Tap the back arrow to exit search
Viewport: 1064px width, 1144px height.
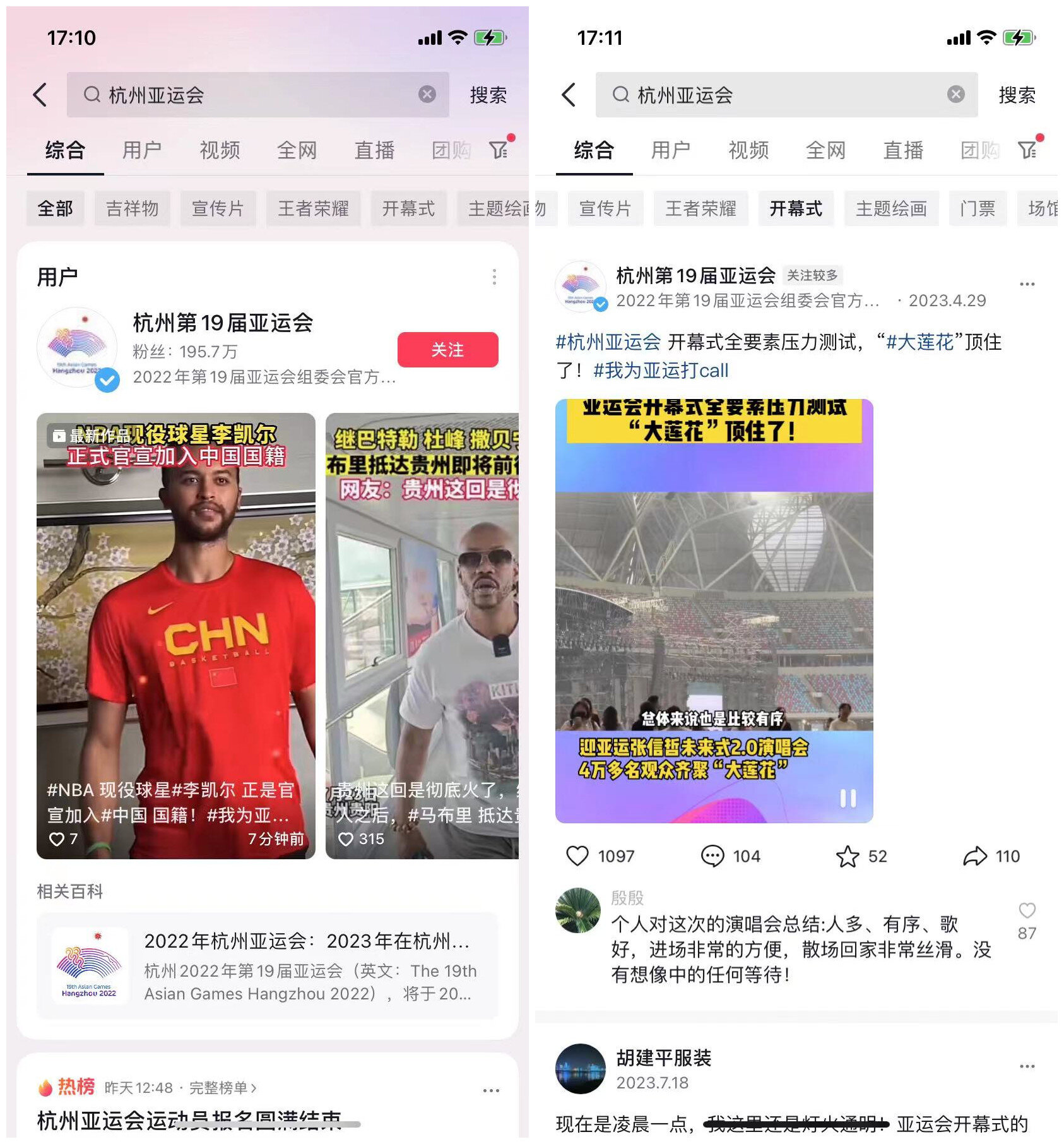[x=40, y=93]
